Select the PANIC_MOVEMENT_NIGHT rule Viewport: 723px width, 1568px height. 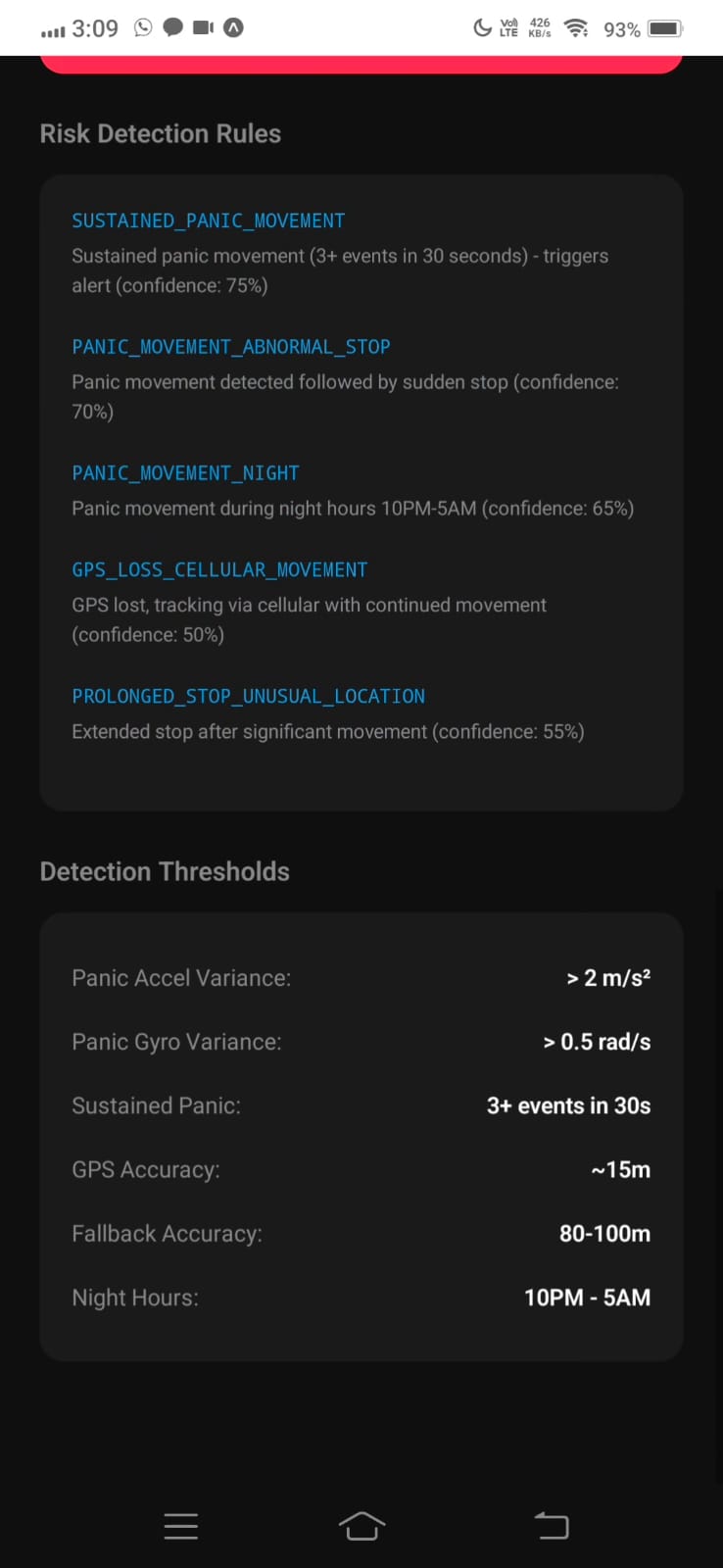pyautogui.click(x=185, y=473)
